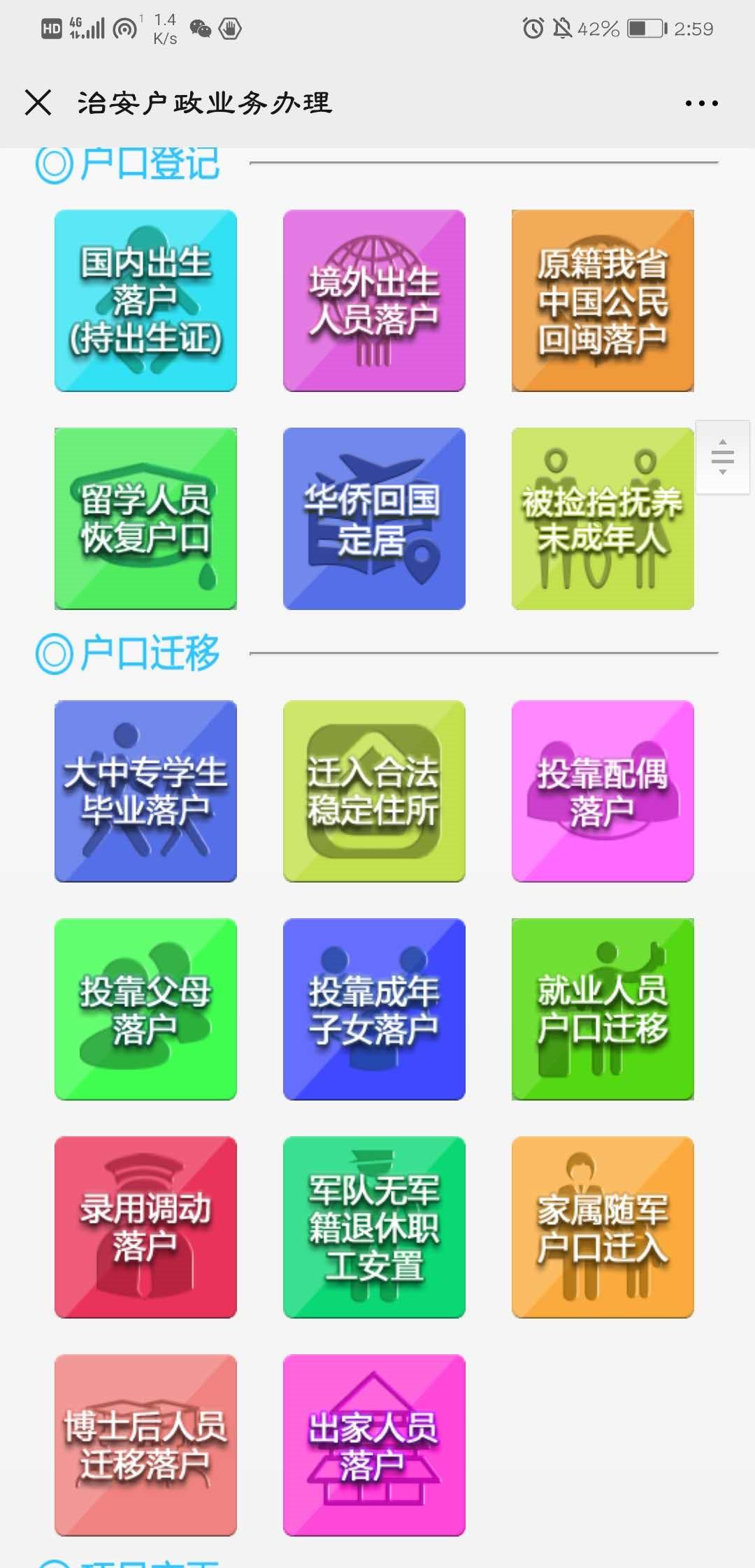Open the three-dot overflow menu
The image size is (755, 1568).
click(x=701, y=103)
